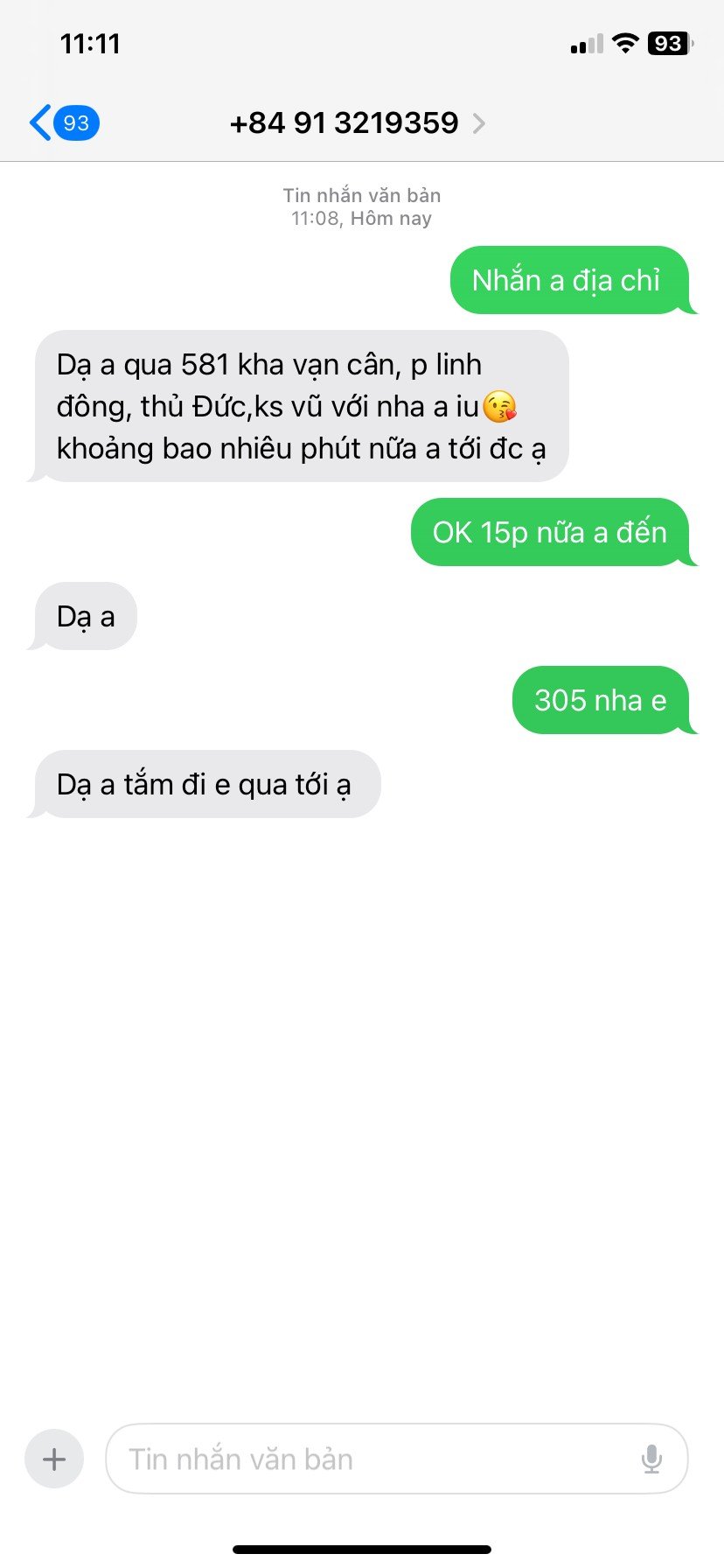Go back to the messages list
The width and height of the screenshot is (724, 1568).
[x=61, y=122]
